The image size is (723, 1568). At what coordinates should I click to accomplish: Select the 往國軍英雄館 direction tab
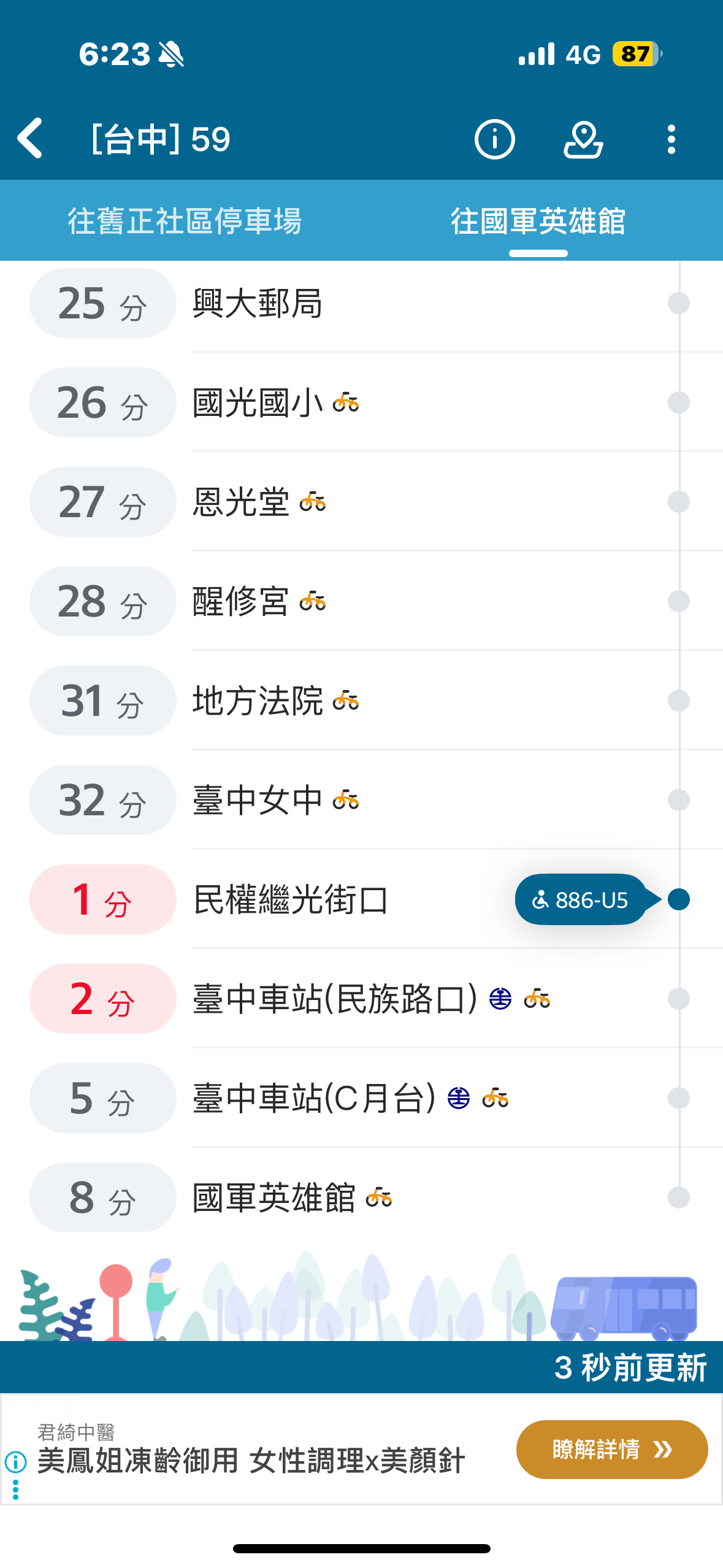538,221
